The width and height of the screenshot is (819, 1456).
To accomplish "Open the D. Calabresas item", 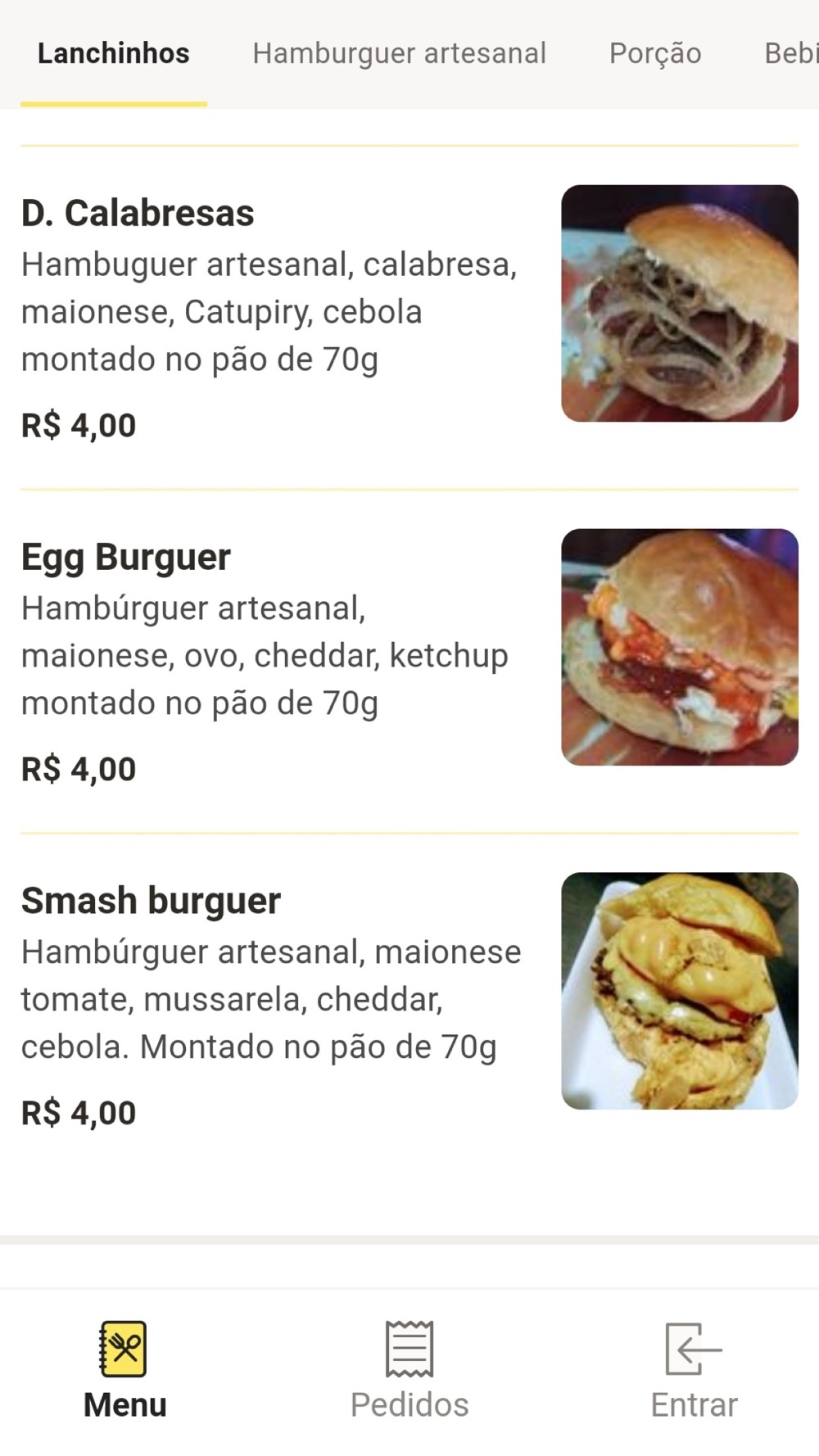I will point(409,318).
